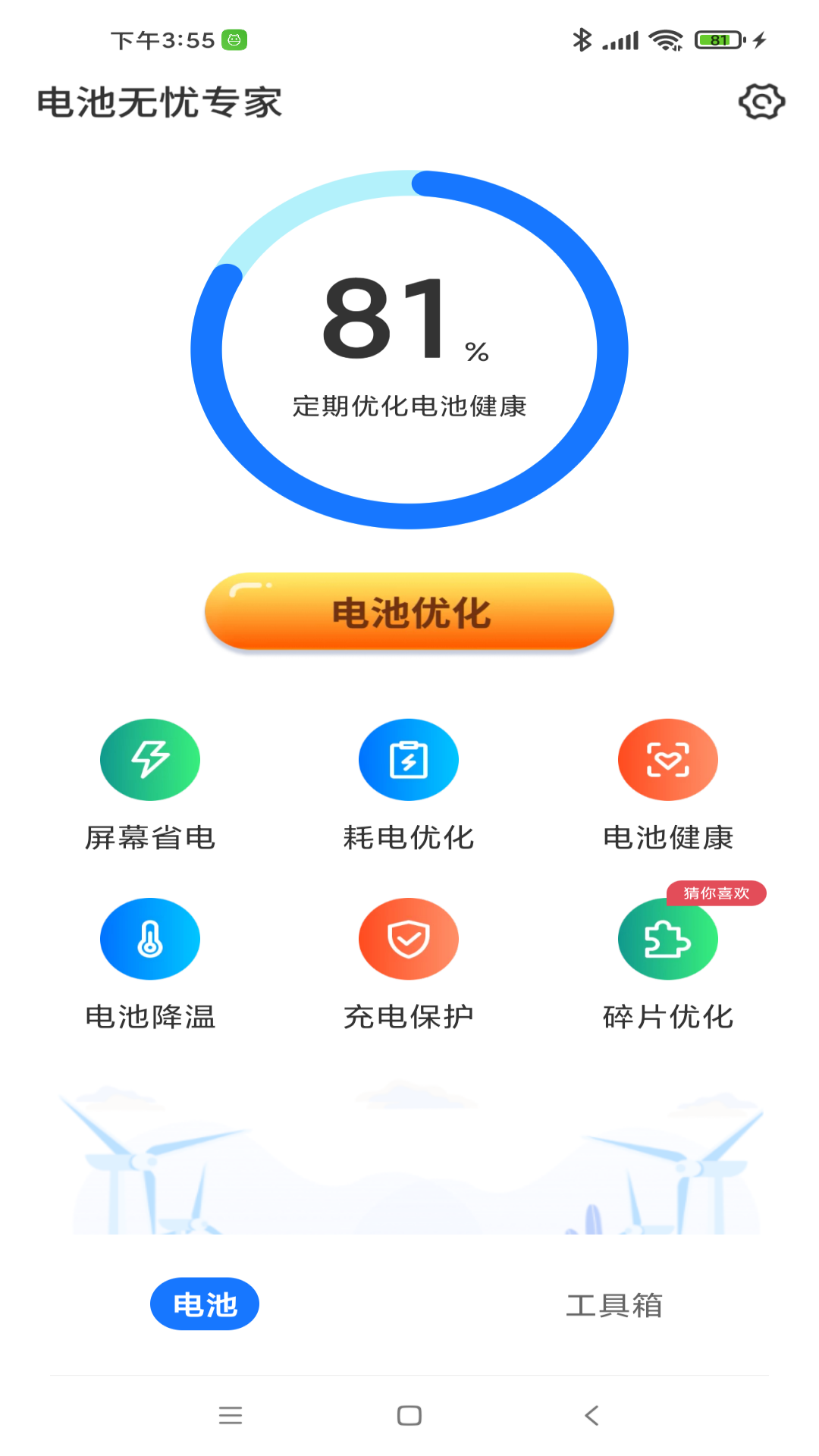819x1456 pixels.
Task: Tap the orange 电池优化 button
Action: coord(409,611)
